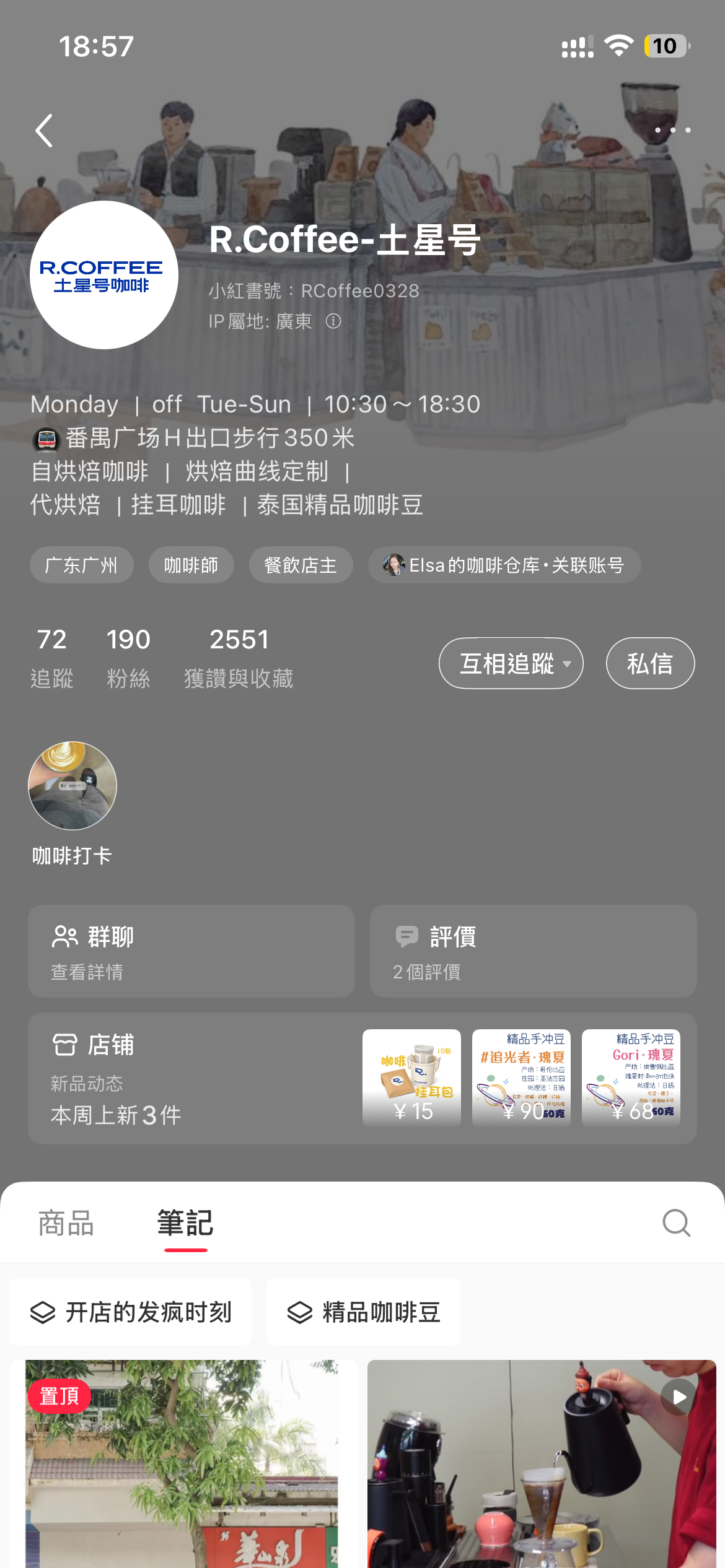
Task: Open the 开店的发疯时刻 collection
Action: click(x=131, y=1312)
